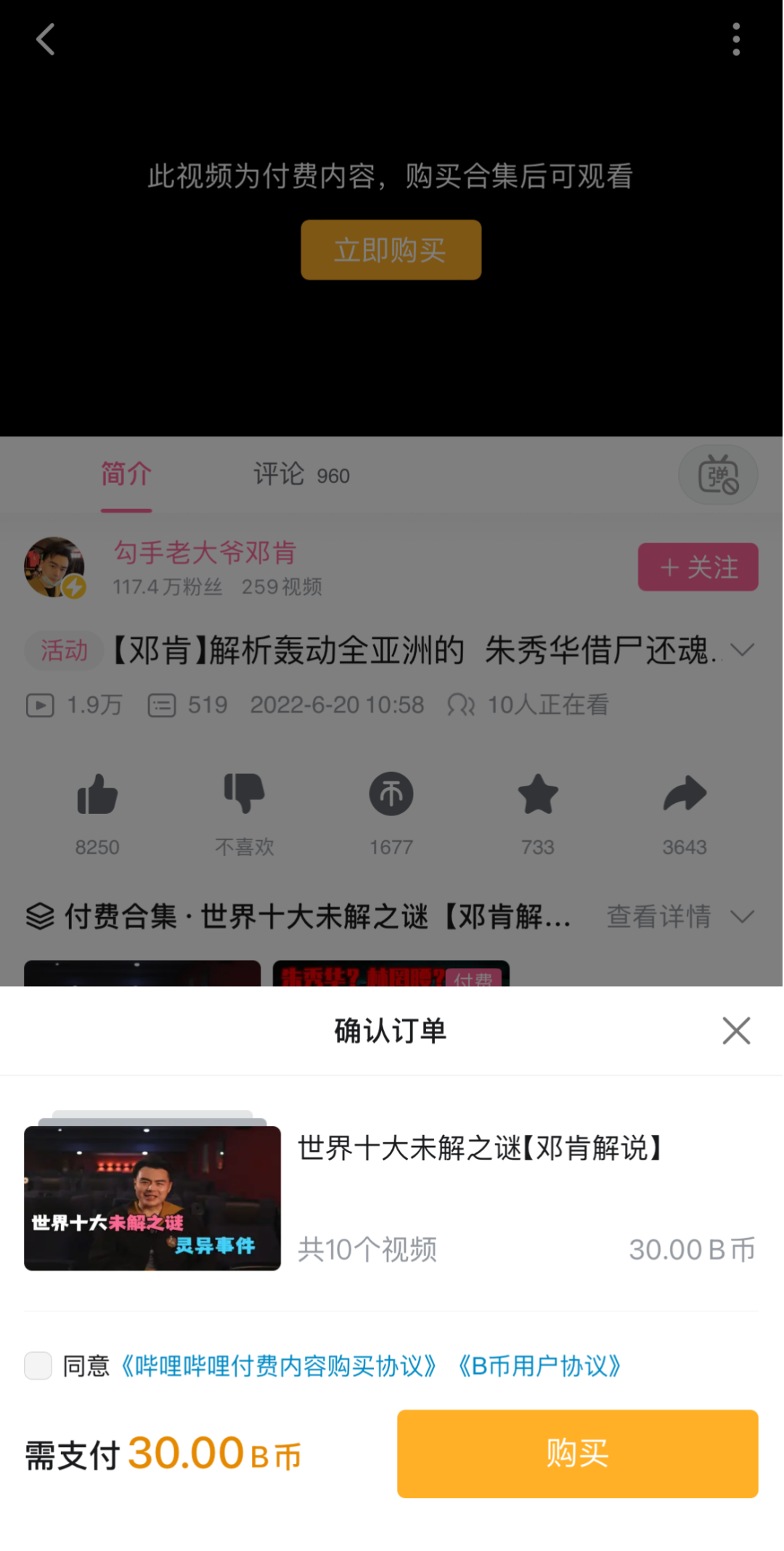Open the 哔哩哔哩付费内容购买协议 link
Screen dimensions: 784x1551
[278, 1366]
